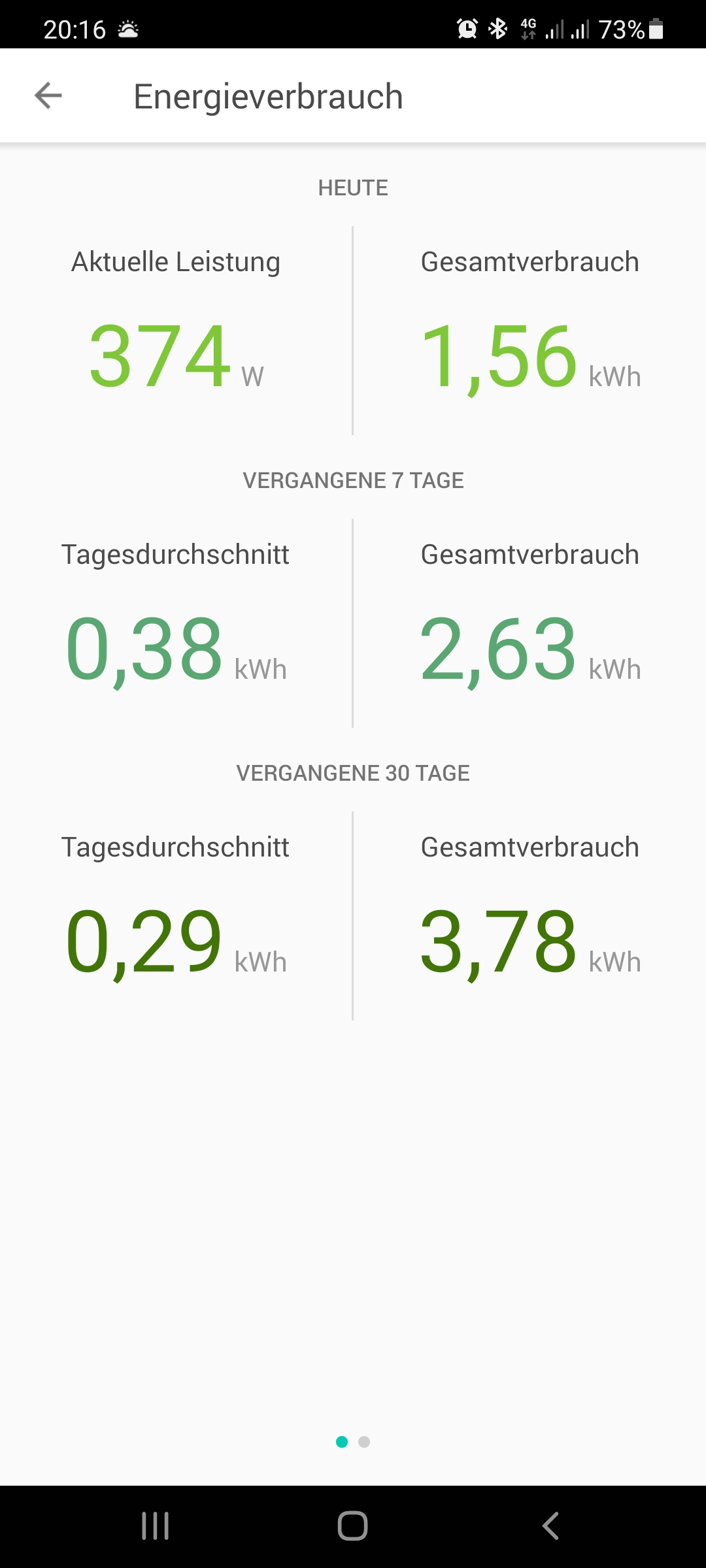Select the second page indicator dot
This screenshot has height=1568, width=706.
(x=364, y=1442)
